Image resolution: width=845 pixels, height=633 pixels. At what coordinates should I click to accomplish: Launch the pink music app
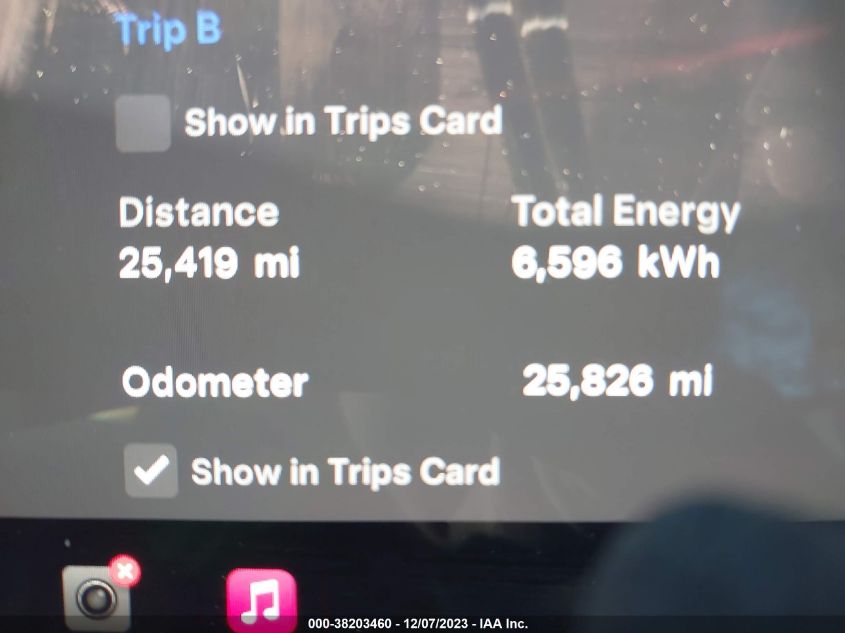262,600
